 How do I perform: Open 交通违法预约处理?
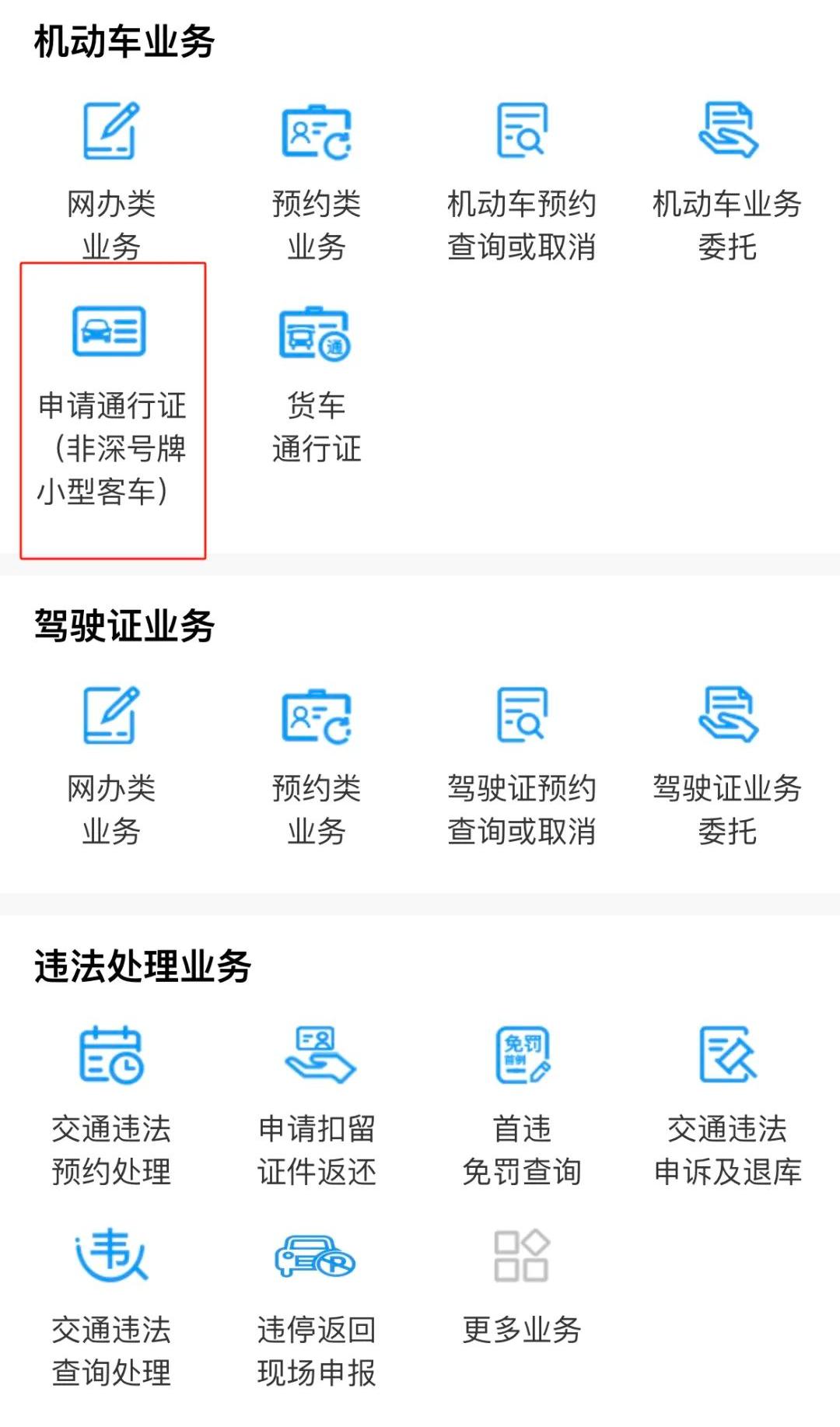pos(111,1056)
